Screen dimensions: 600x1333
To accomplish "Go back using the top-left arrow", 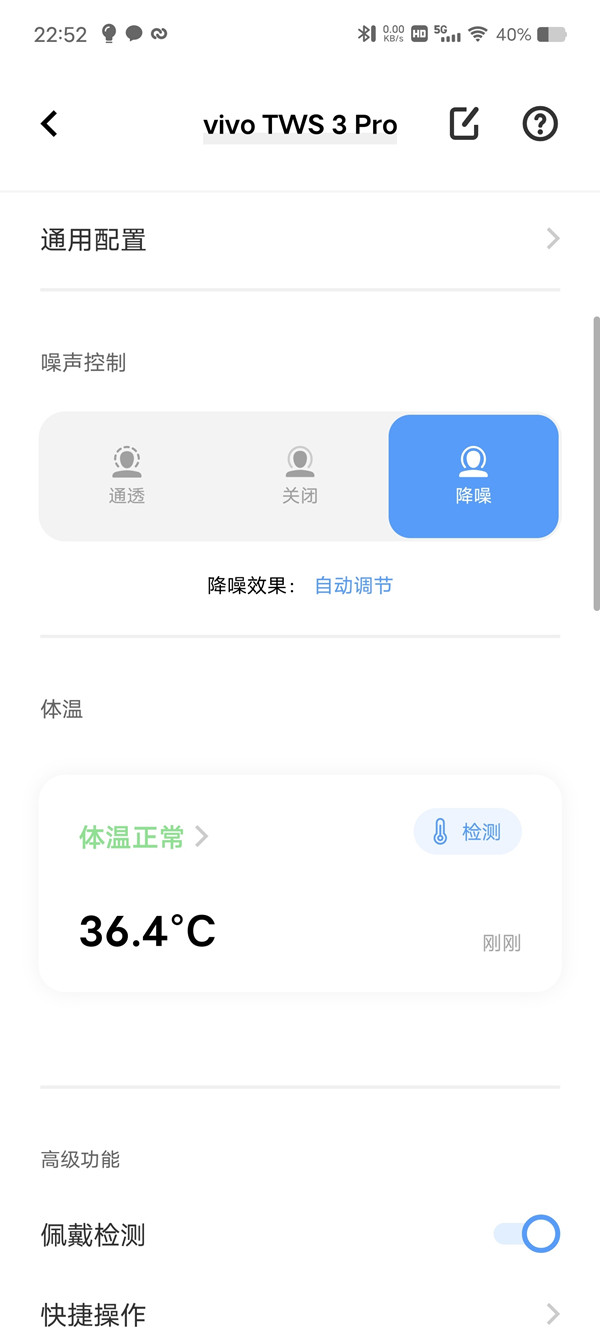I will pyautogui.click(x=49, y=124).
